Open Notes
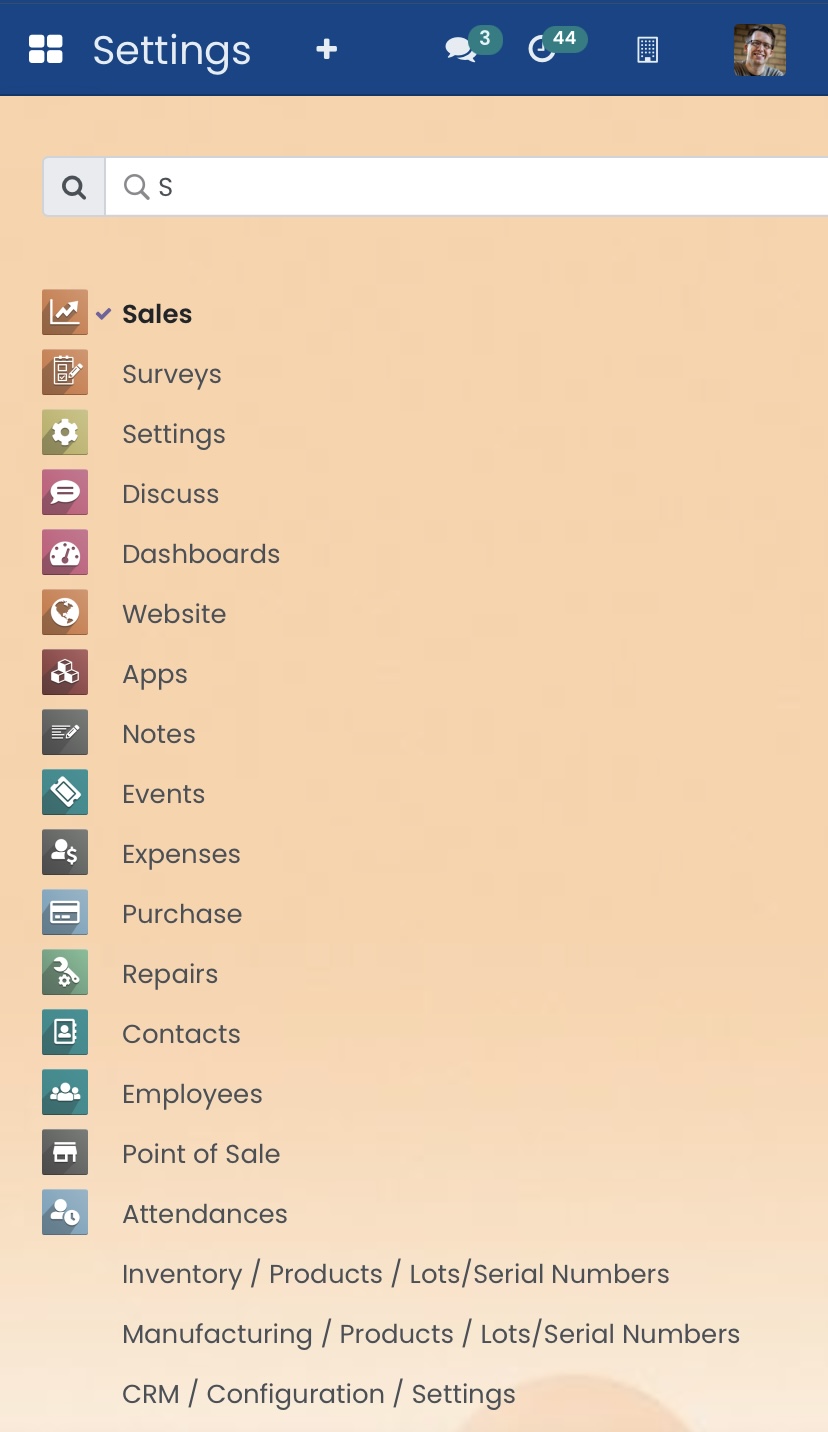This screenshot has height=1432, width=828. click(x=158, y=734)
